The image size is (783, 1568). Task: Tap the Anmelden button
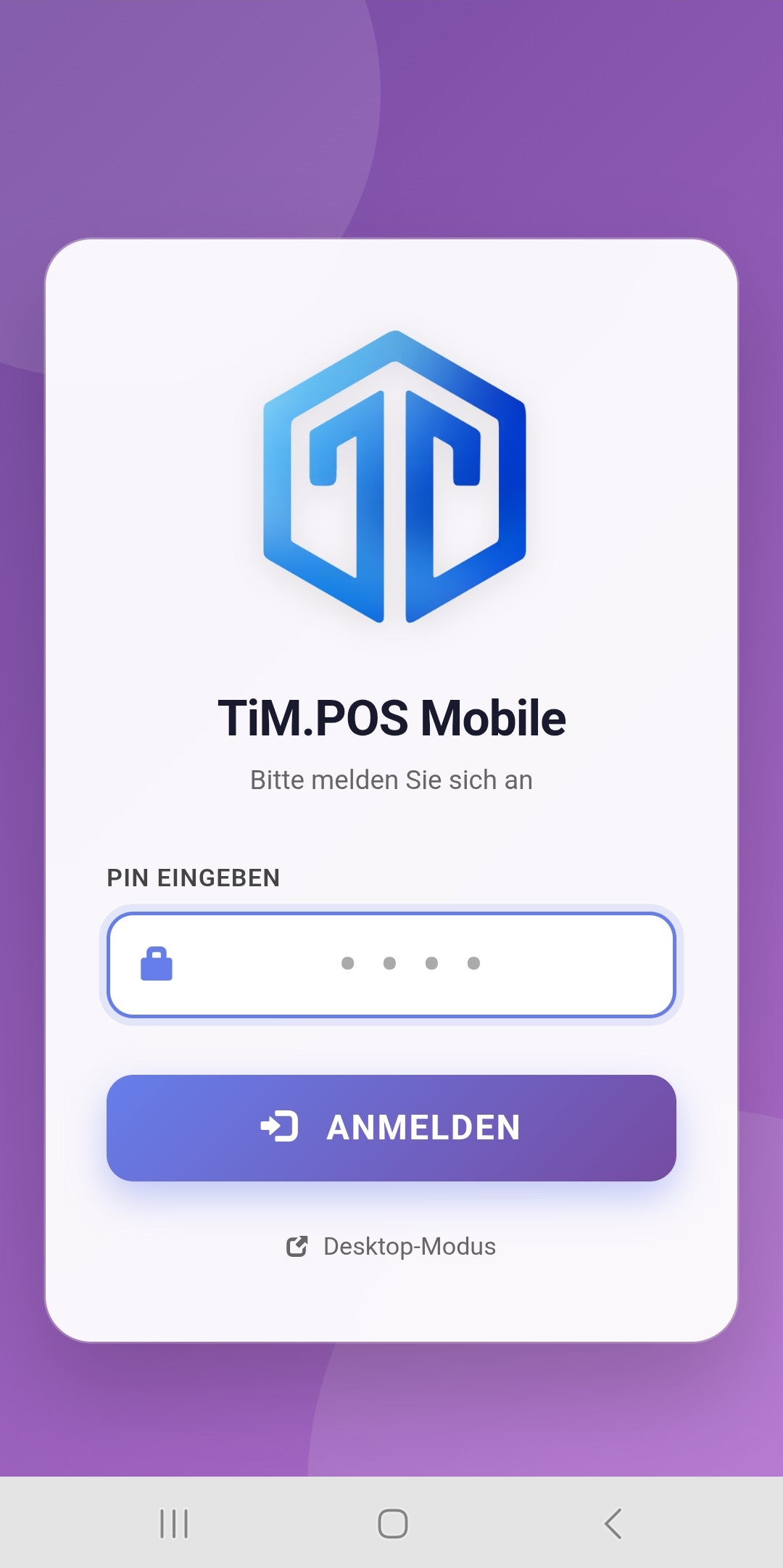coord(391,1128)
